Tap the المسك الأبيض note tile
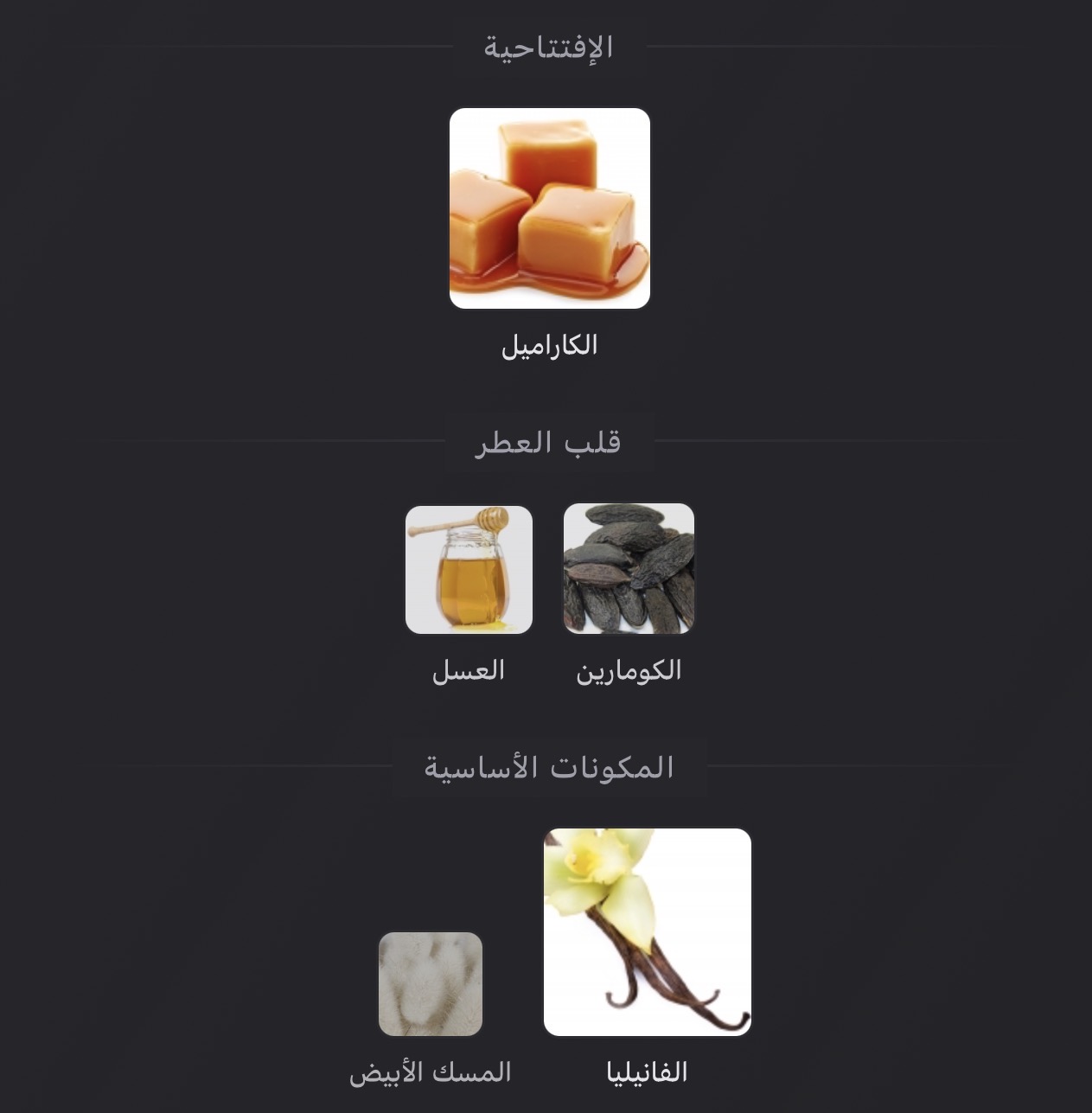The image size is (1092, 1113). tap(431, 984)
